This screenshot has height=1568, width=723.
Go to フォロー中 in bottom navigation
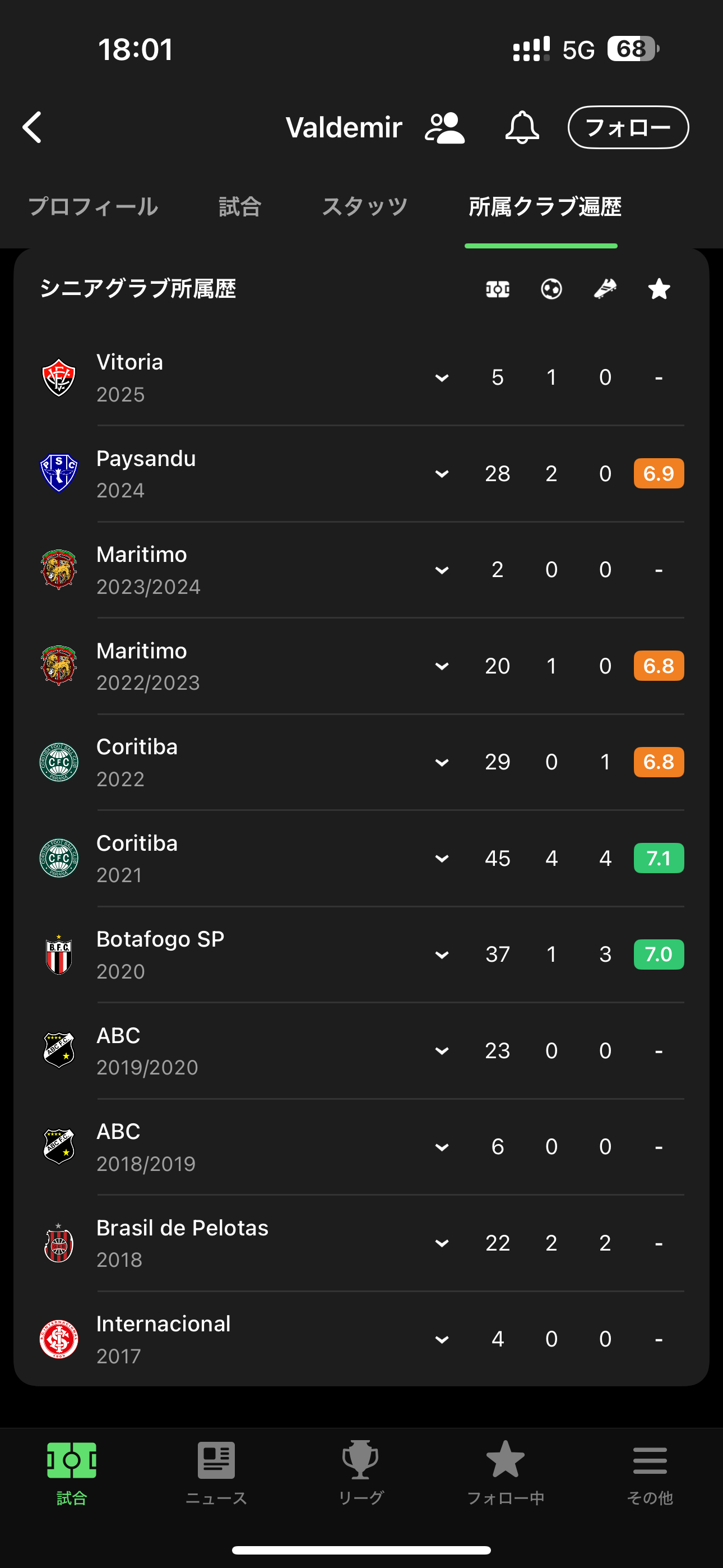[505, 1473]
